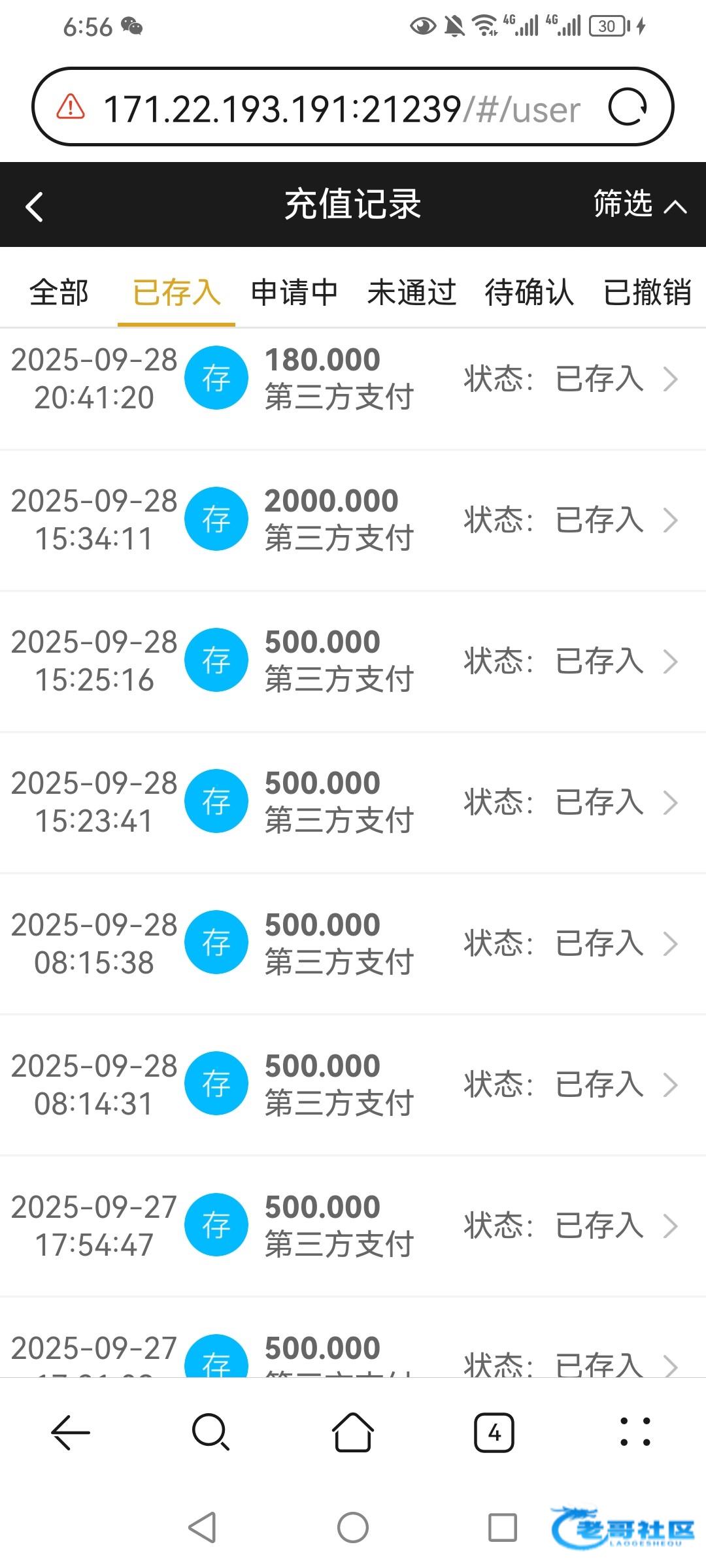Tap the address bar URL field
The image size is (706, 1568).
340,108
